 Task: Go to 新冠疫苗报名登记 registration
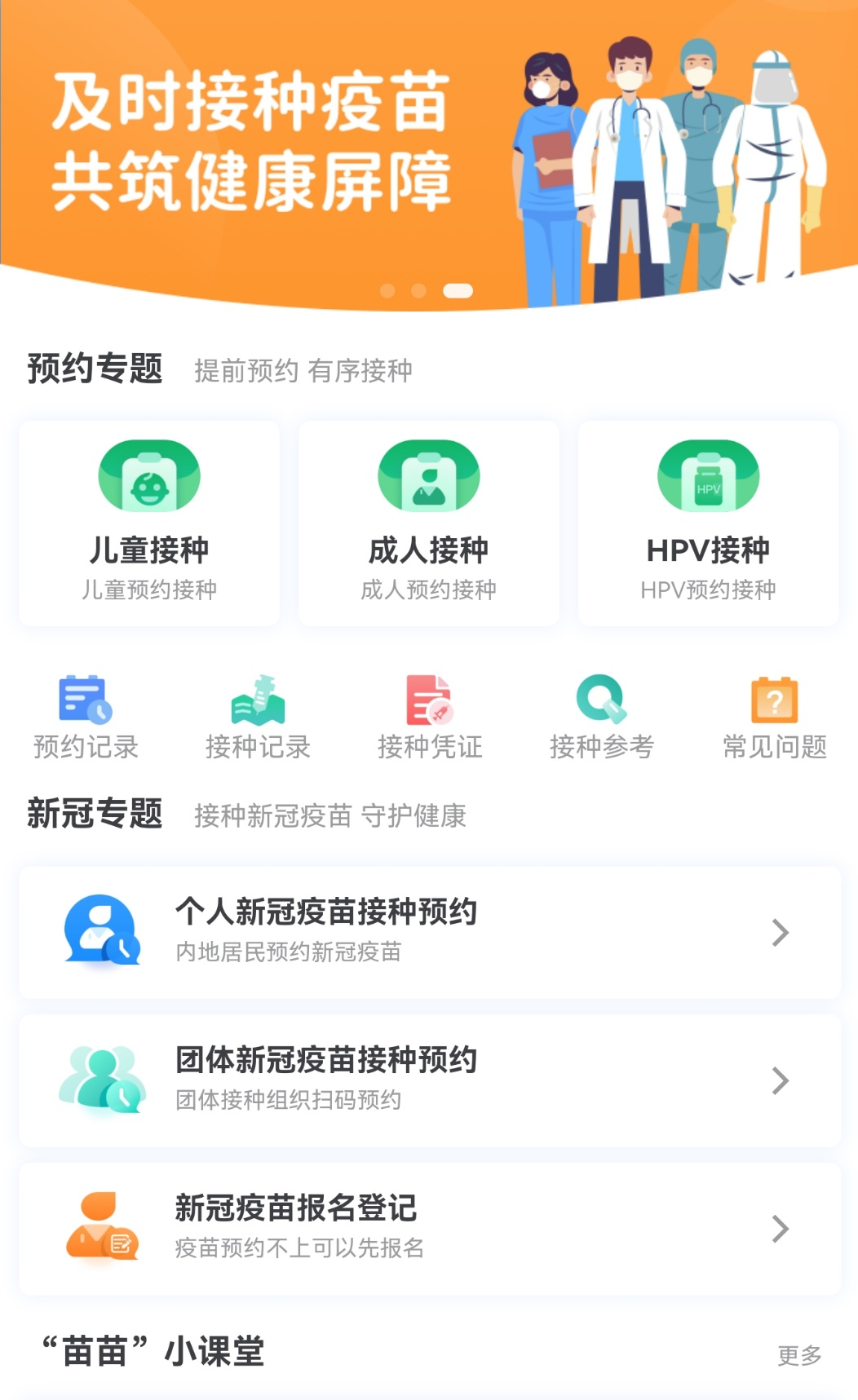coord(429,1229)
